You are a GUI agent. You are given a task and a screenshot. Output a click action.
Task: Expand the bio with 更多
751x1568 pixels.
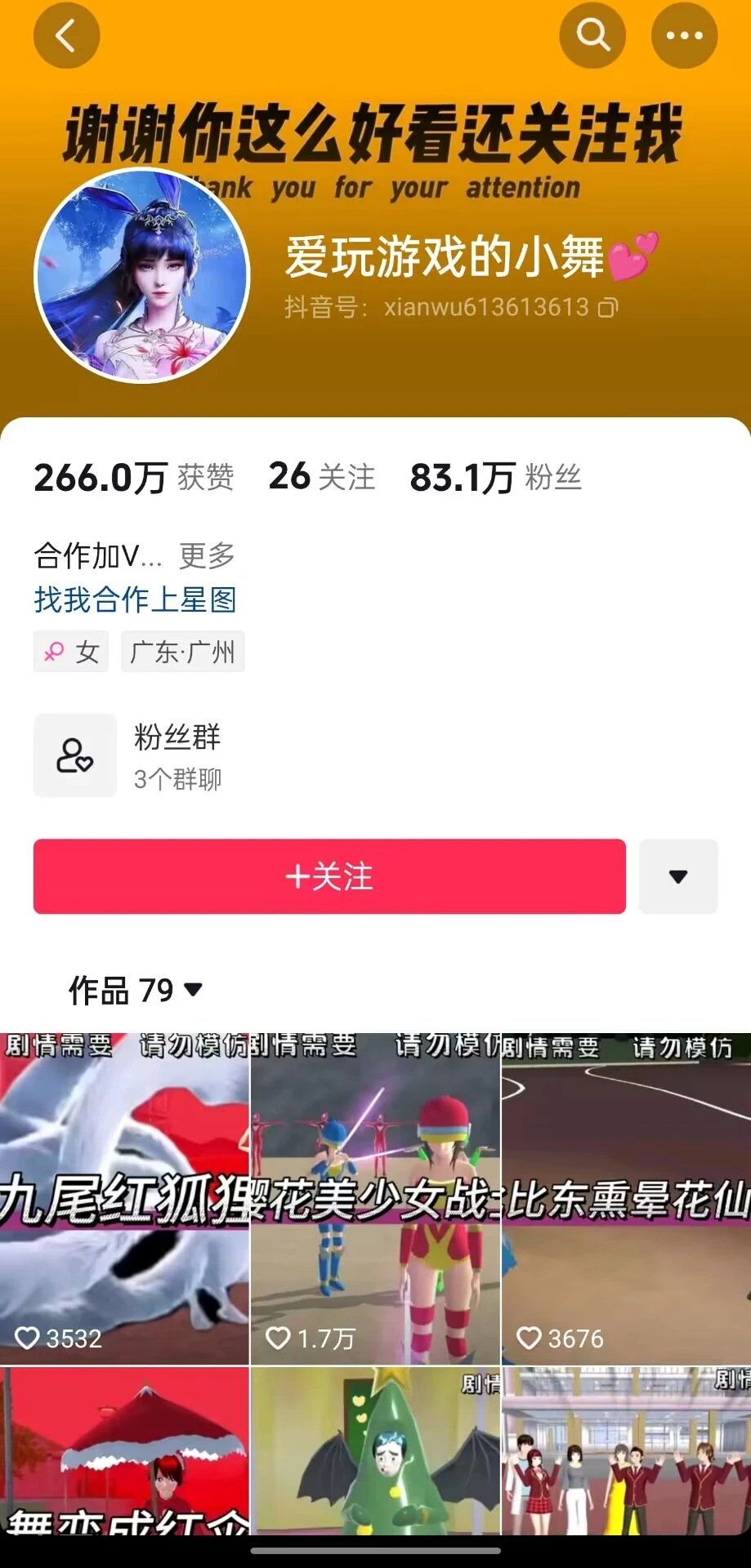pos(207,556)
